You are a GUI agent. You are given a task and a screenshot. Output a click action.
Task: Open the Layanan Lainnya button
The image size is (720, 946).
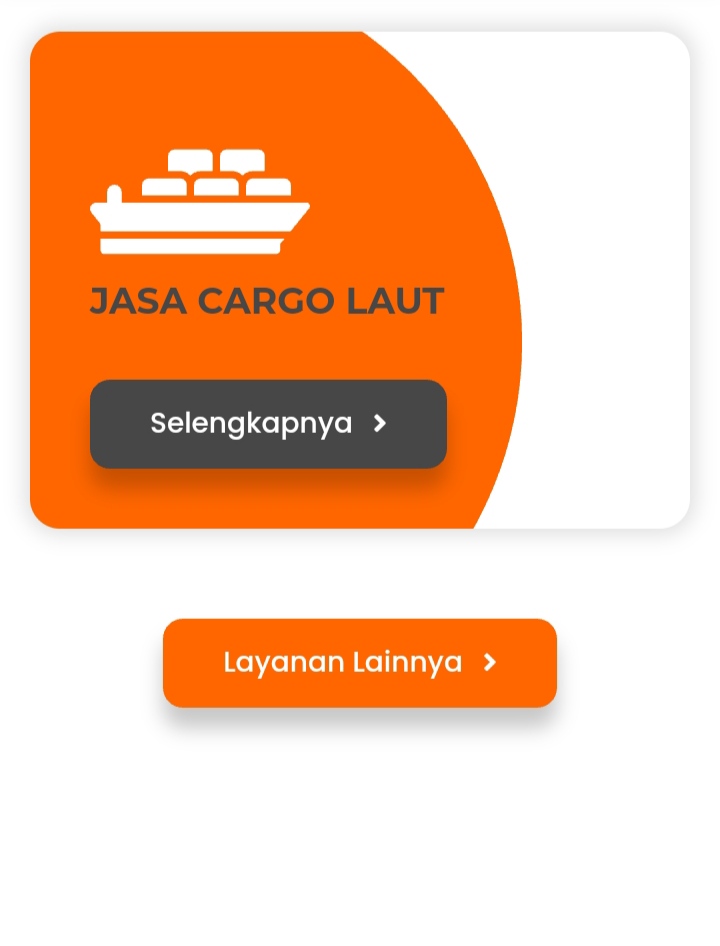tap(360, 663)
